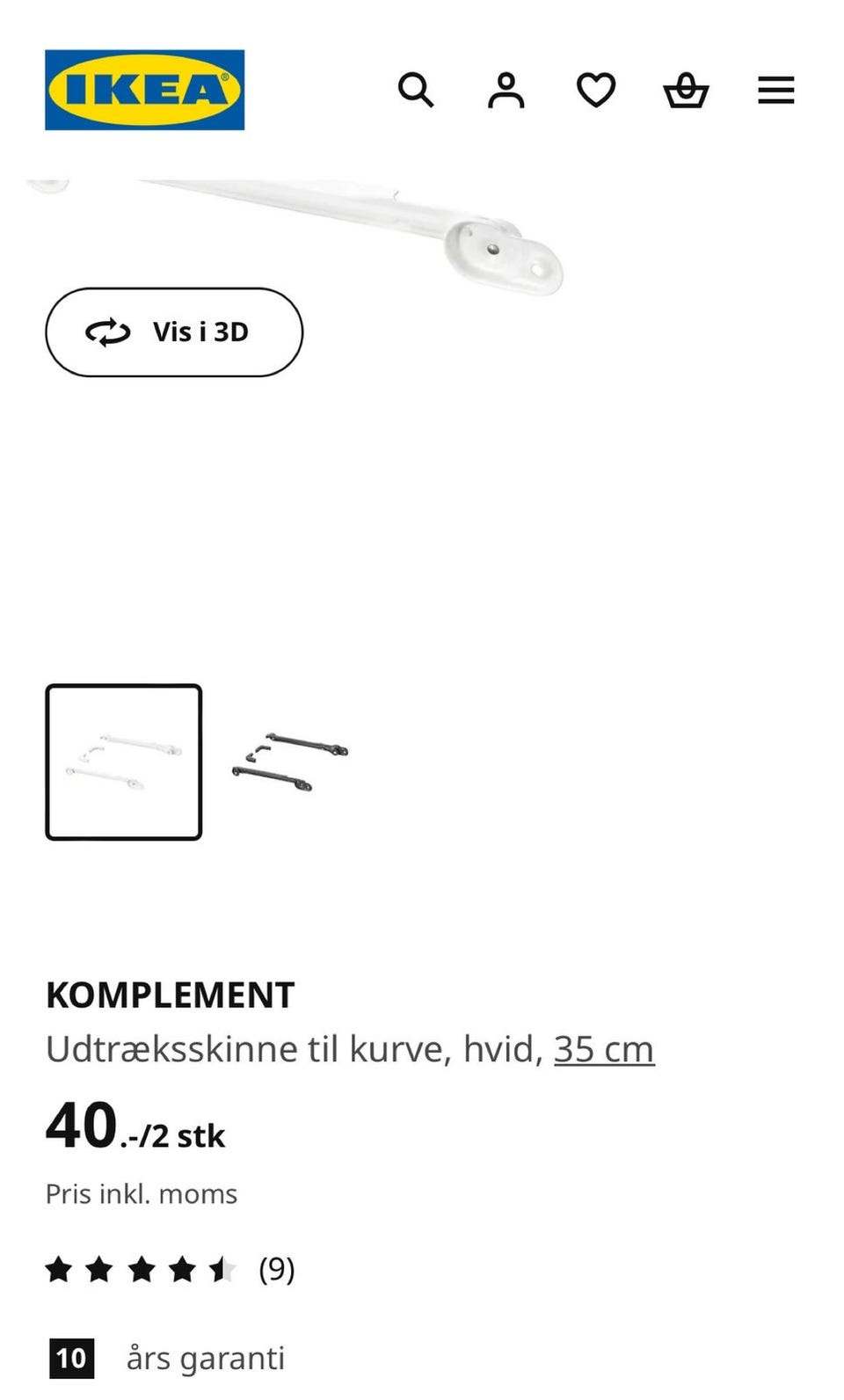
Task: Click the 4.5 star rating with 9 reviews
Action: point(167,1268)
